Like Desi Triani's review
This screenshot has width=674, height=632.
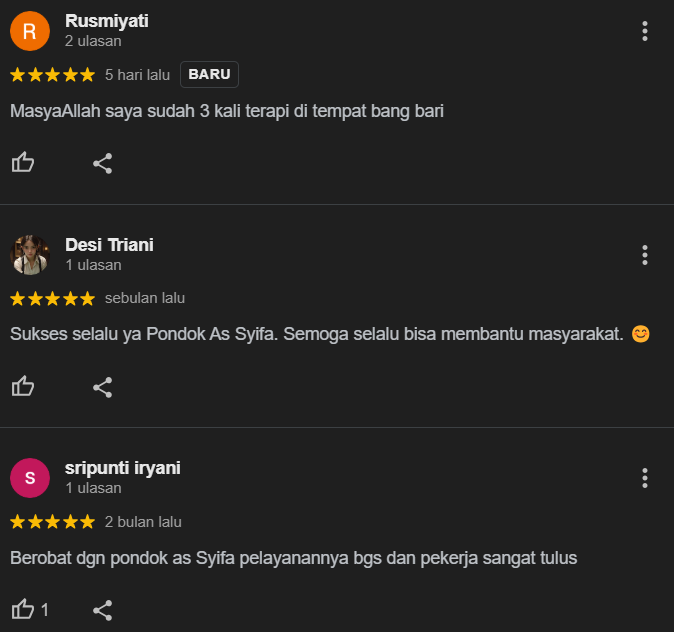[23, 387]
